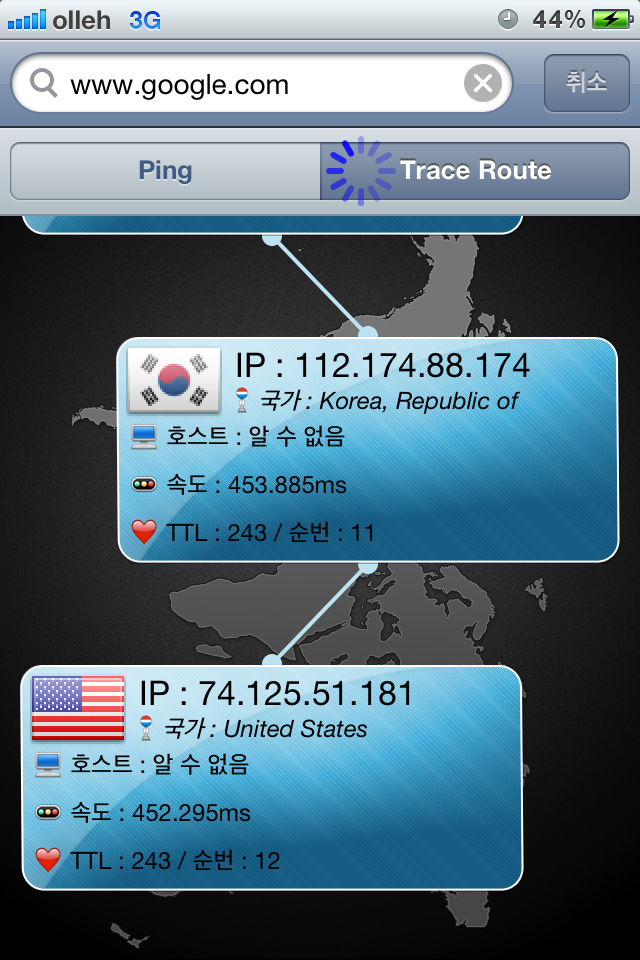Image resolution: width=640 pixels, height=960 pixels.
Task: Select the Trace Route tab
Action: coord(476,170)
